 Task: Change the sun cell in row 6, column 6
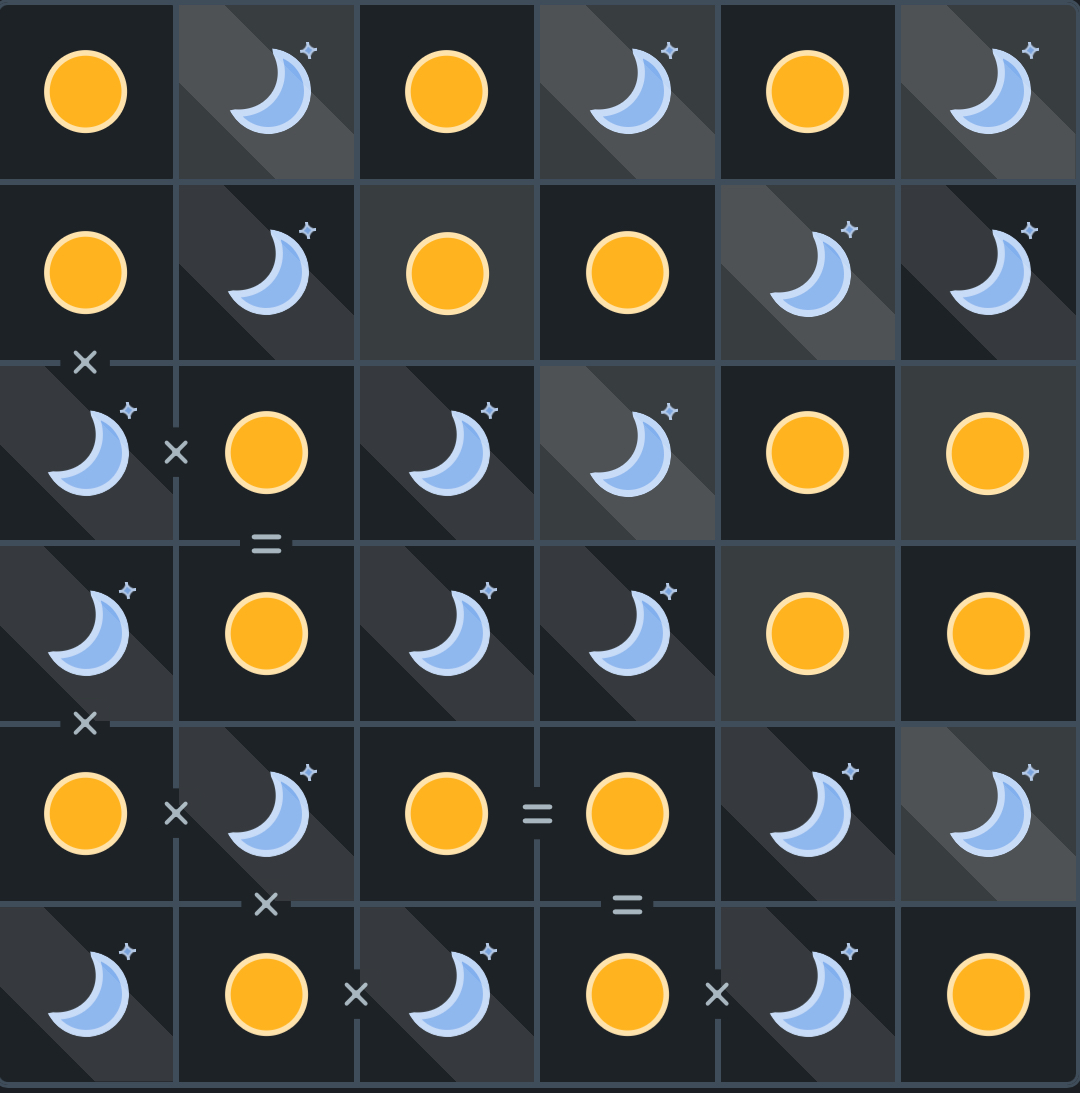tap(988, 994)
